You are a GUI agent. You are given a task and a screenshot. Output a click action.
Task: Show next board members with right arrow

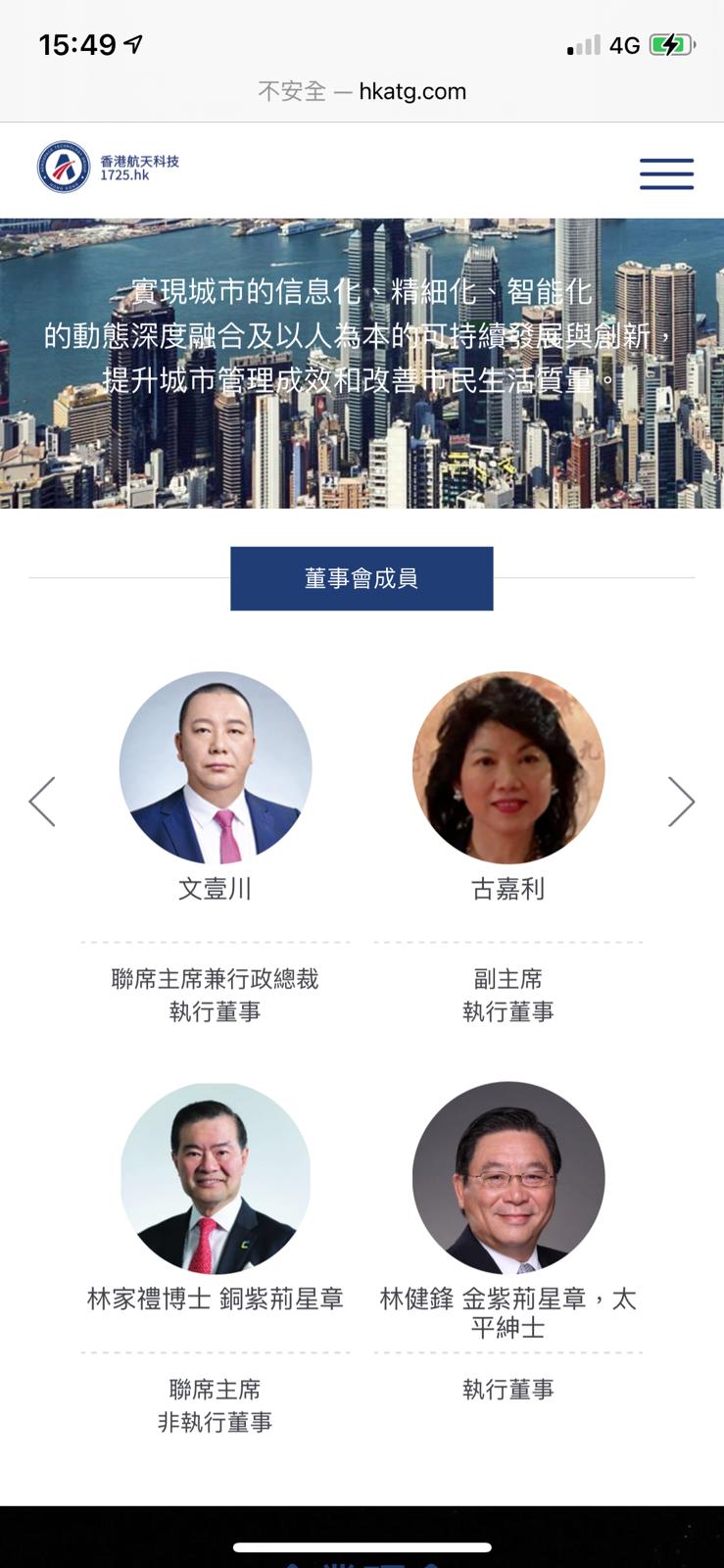pyautogui.click(x=681, y=802)
